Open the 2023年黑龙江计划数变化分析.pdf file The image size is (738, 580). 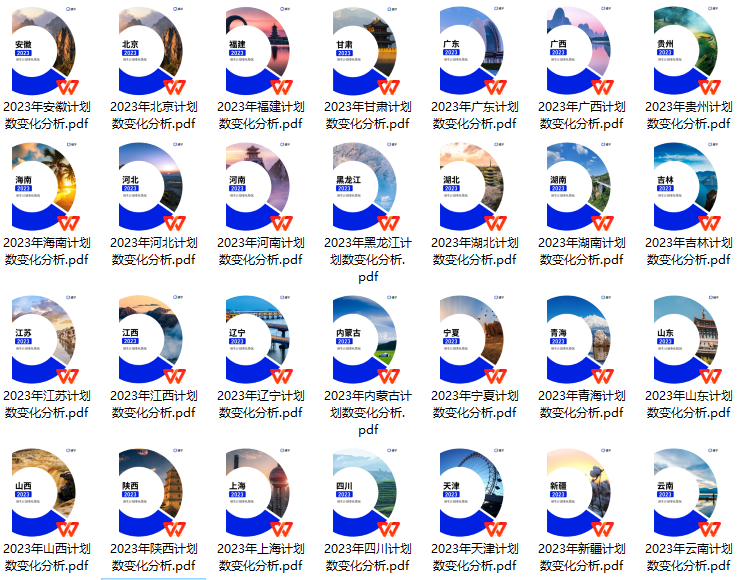click(367, 188)
